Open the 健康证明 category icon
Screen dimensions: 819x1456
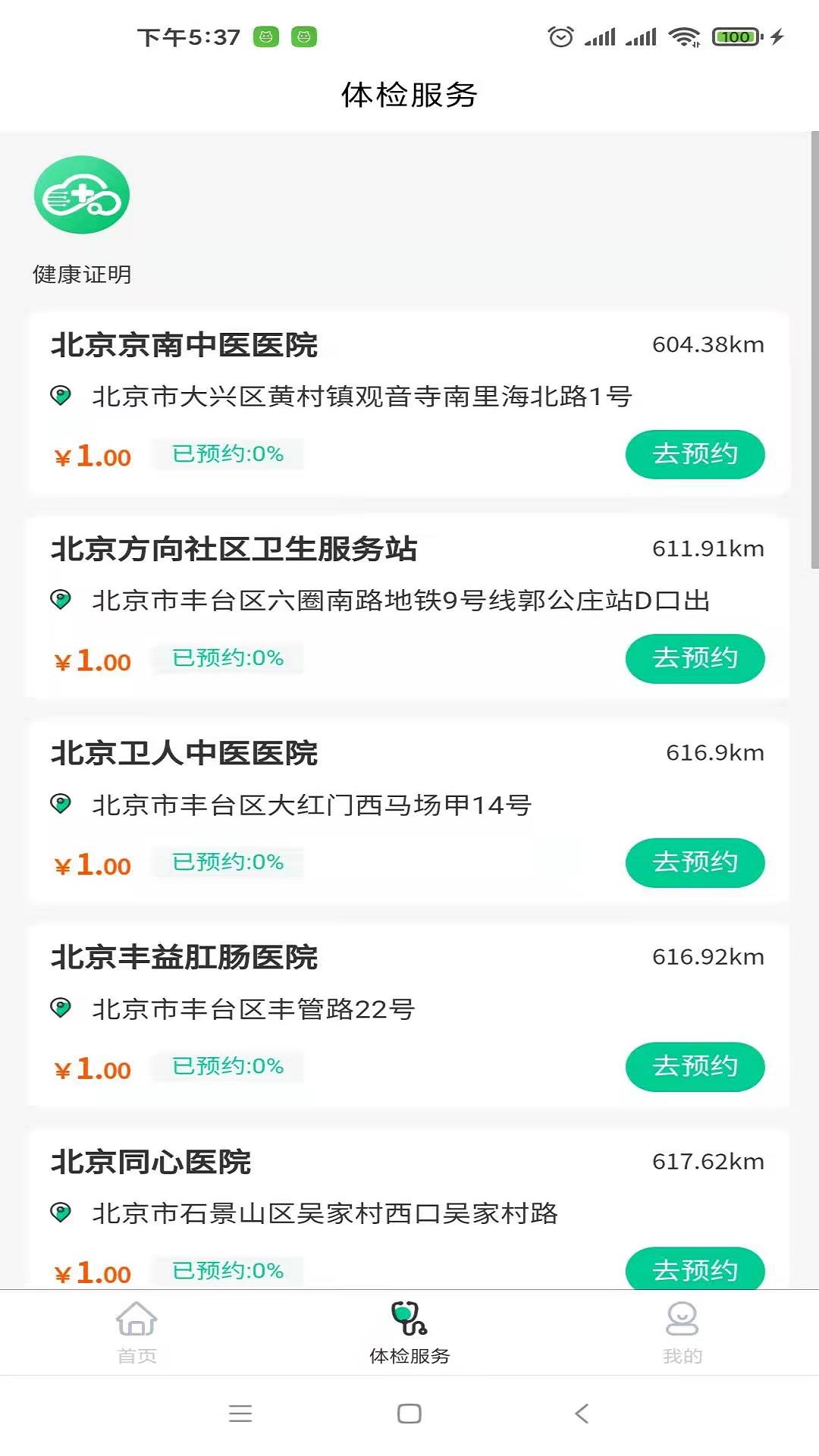tap(82, 196)
